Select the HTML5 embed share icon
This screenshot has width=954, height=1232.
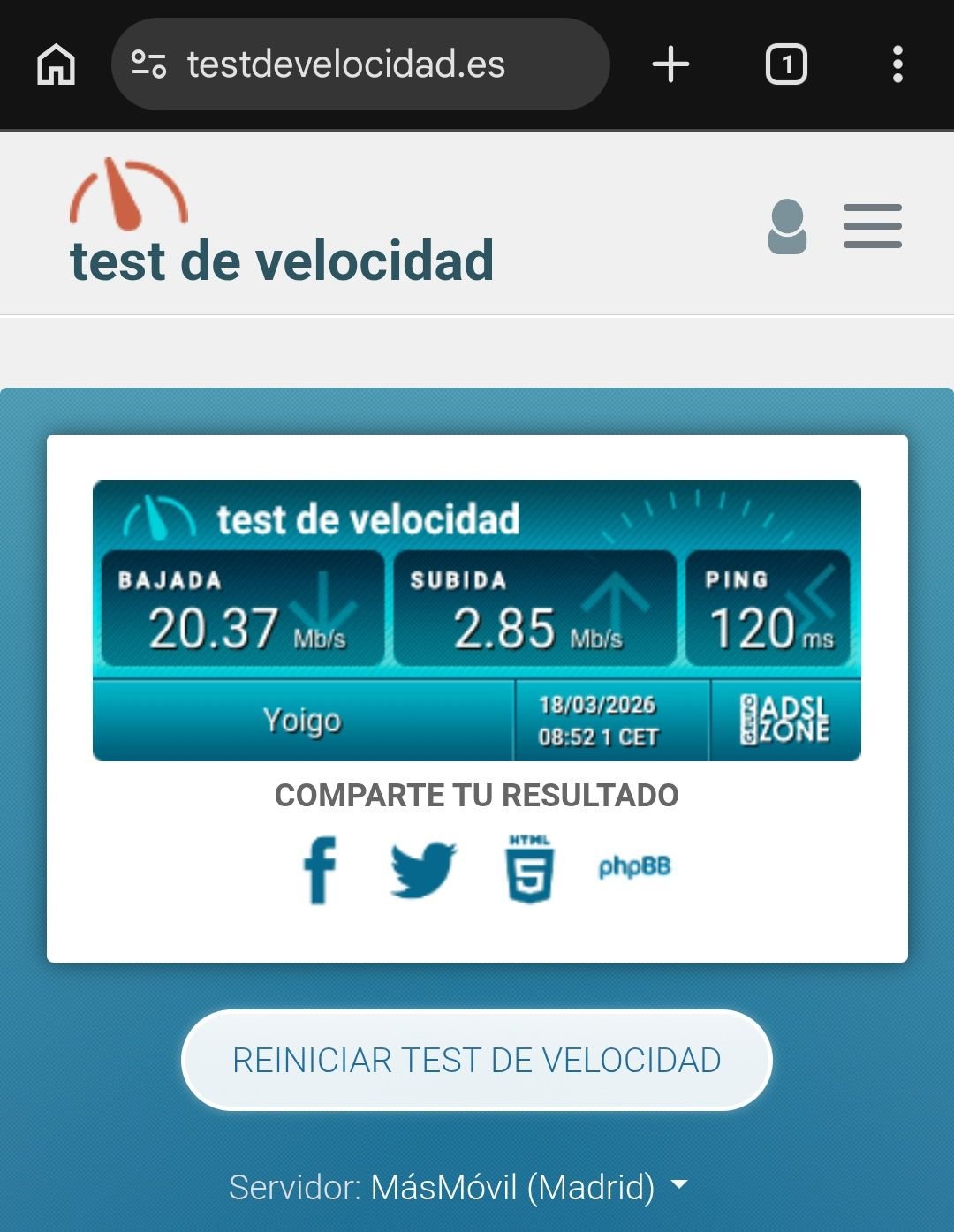tap(530, 867)
